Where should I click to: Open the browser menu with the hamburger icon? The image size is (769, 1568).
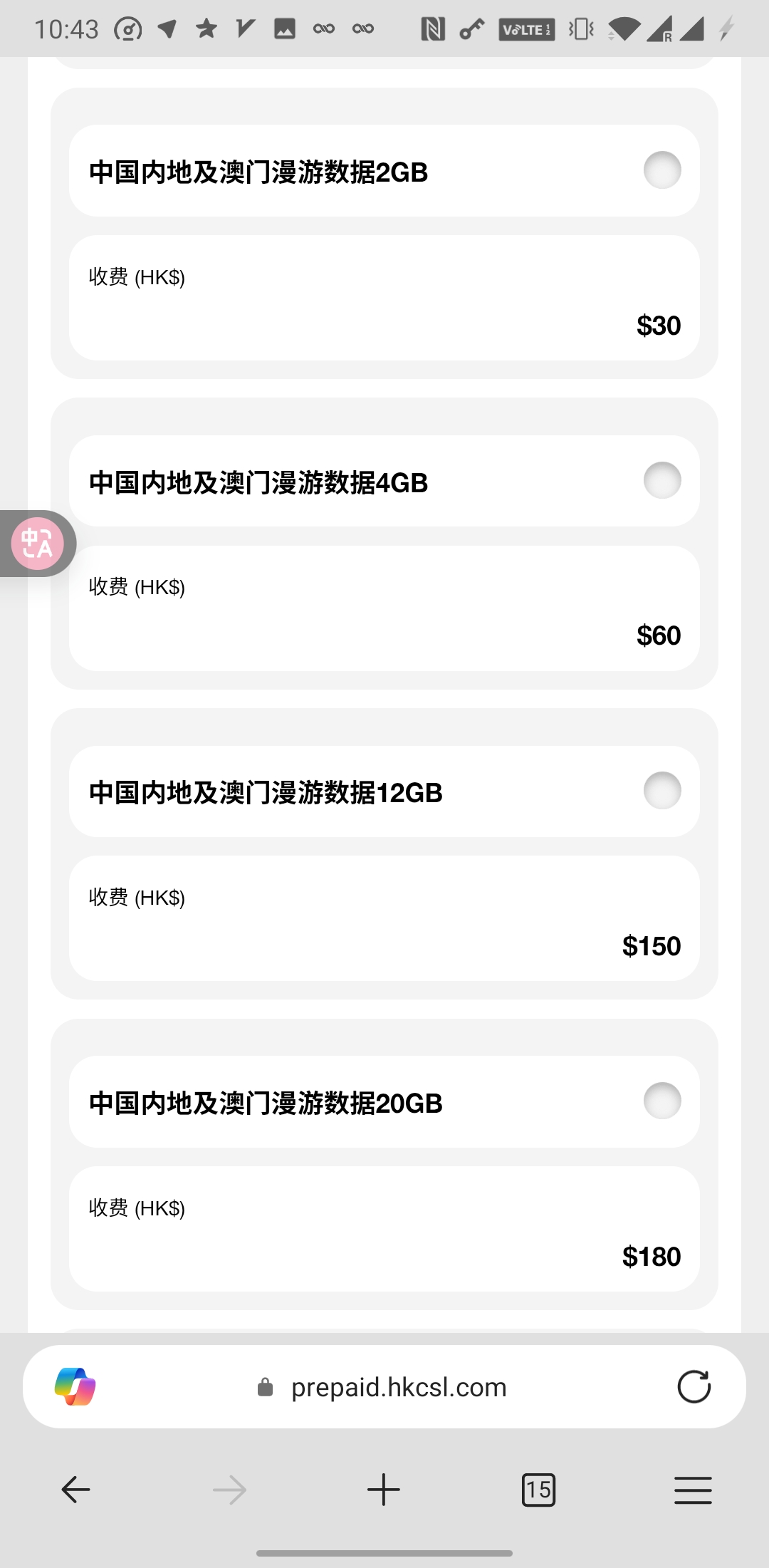coord(692,1489)
